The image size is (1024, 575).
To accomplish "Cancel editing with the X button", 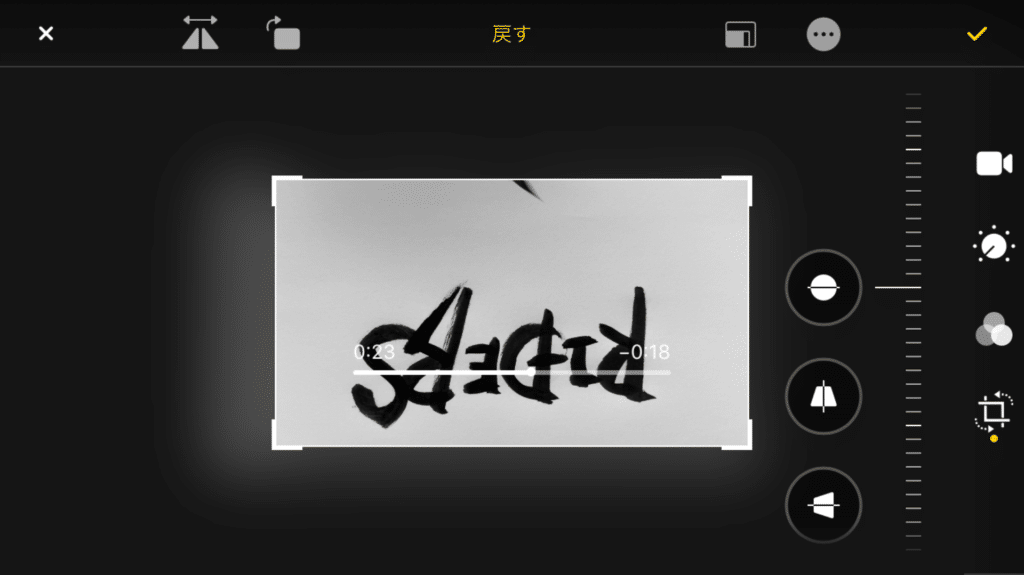I will 46,34.
